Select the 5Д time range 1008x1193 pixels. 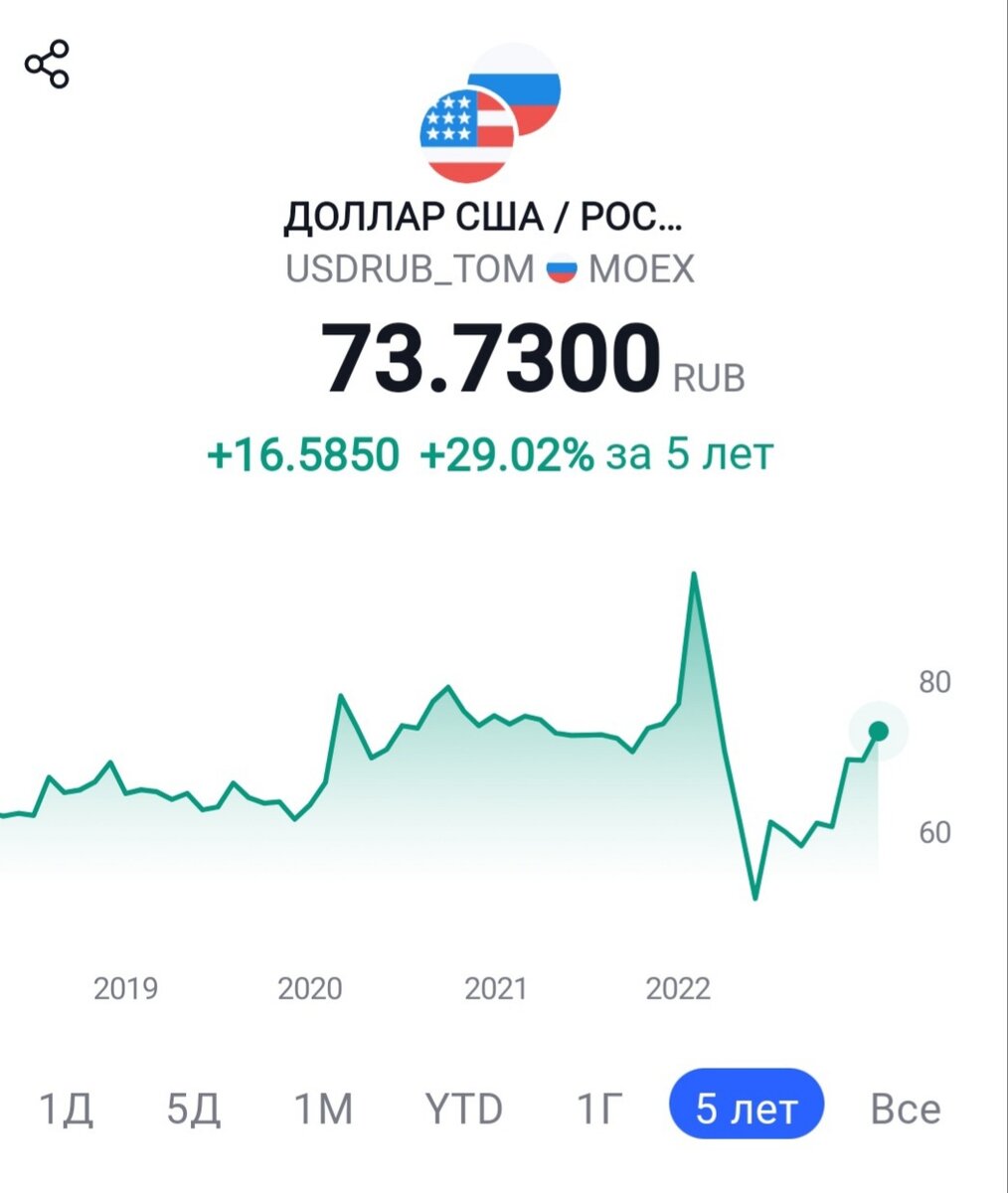tap(193, 1108)
